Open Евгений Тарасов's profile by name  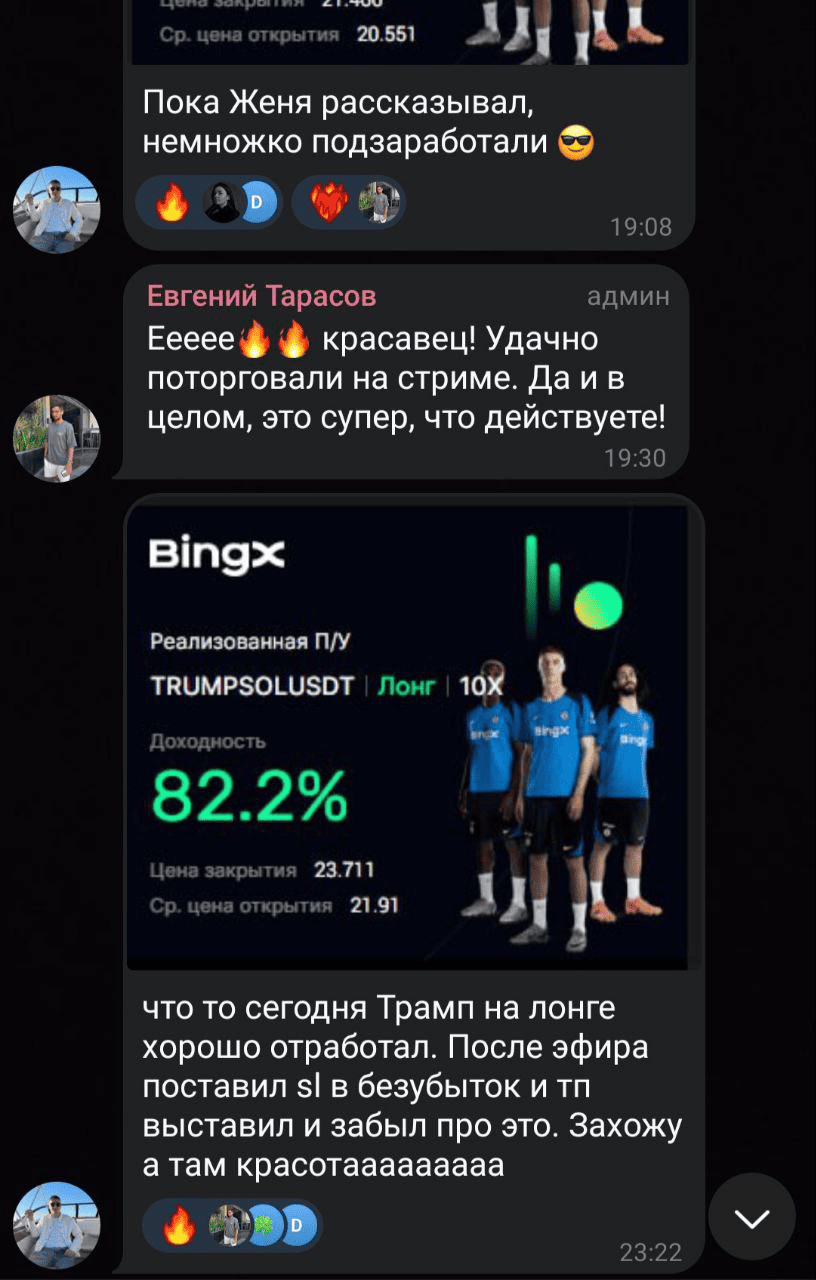pyautogui.click(x=262, y=296)
